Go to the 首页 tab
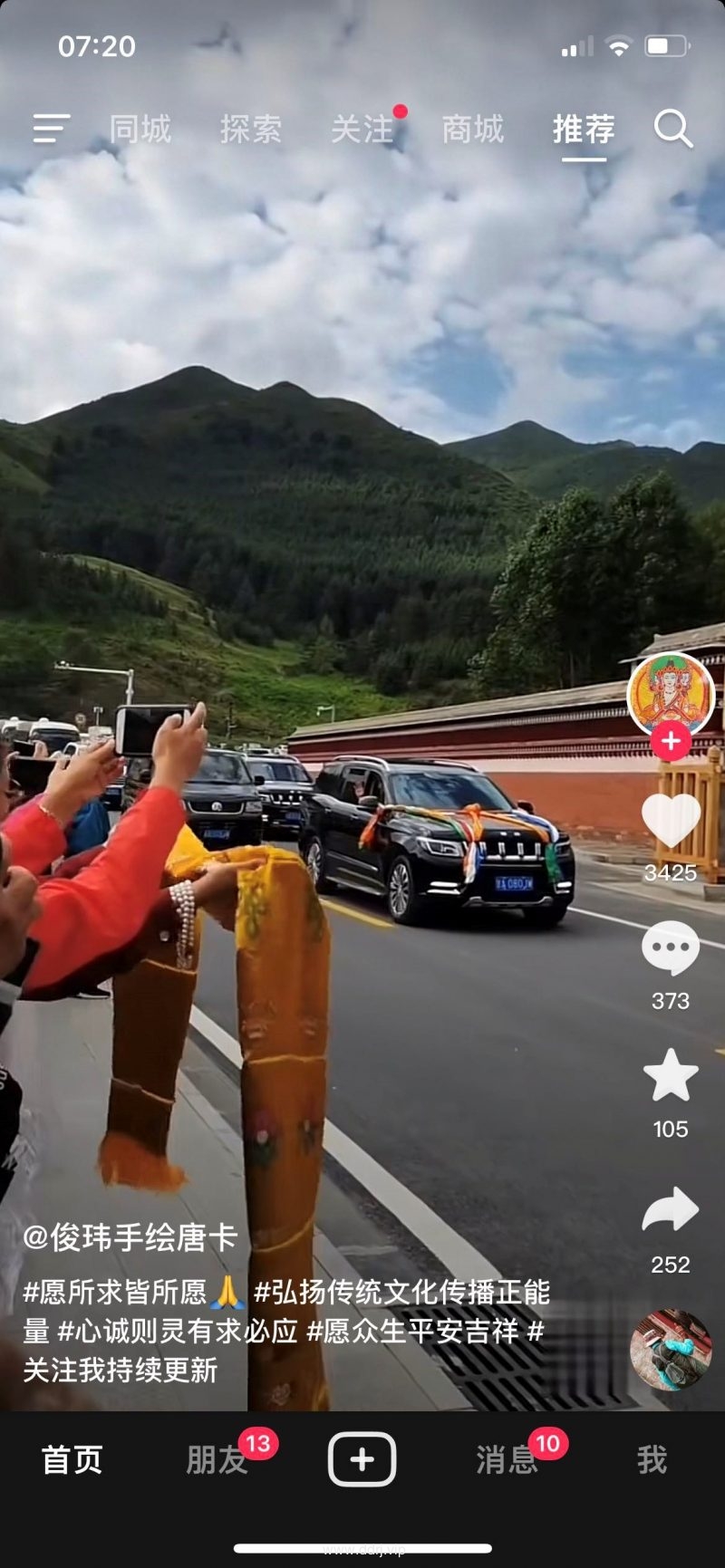 click(72, 1460)
